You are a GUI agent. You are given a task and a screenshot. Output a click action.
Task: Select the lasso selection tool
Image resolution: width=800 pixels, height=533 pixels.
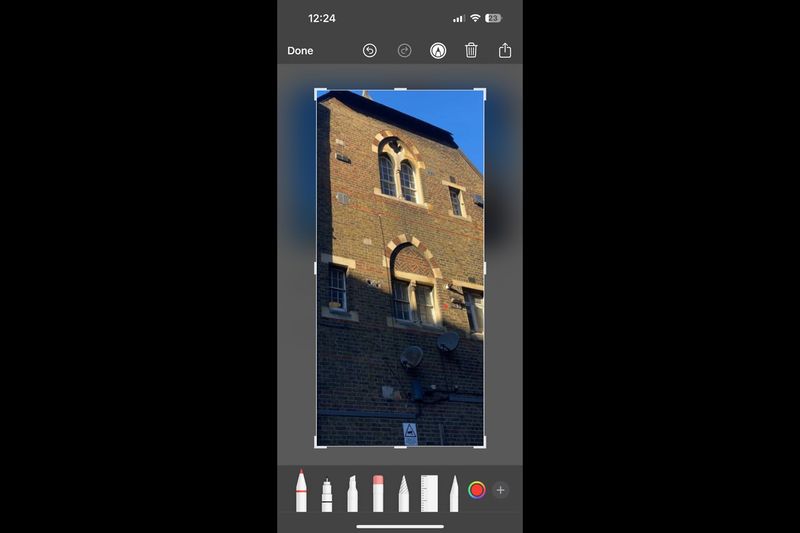pos(404,493)
